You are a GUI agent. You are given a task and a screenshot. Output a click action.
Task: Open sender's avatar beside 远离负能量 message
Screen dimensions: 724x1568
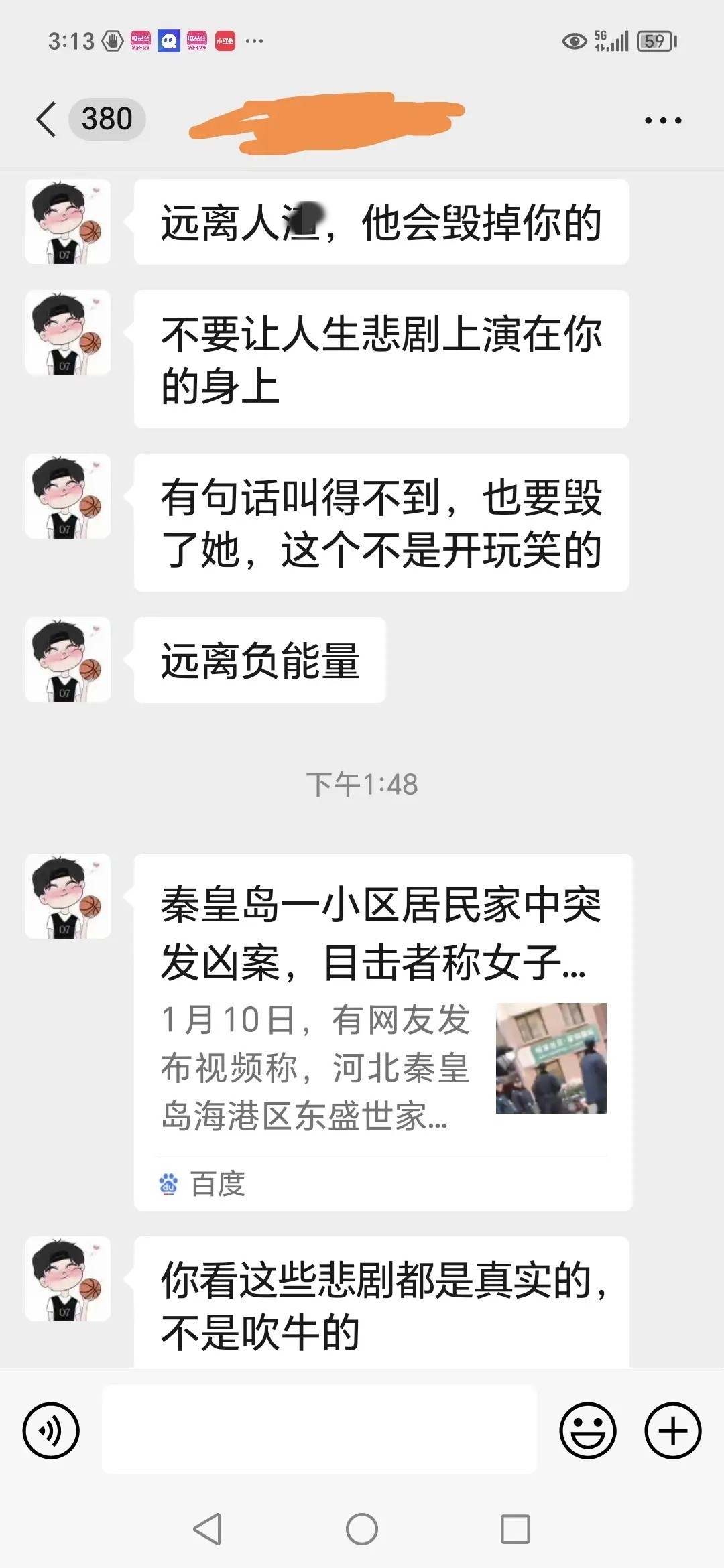click(x=68, y=660)
